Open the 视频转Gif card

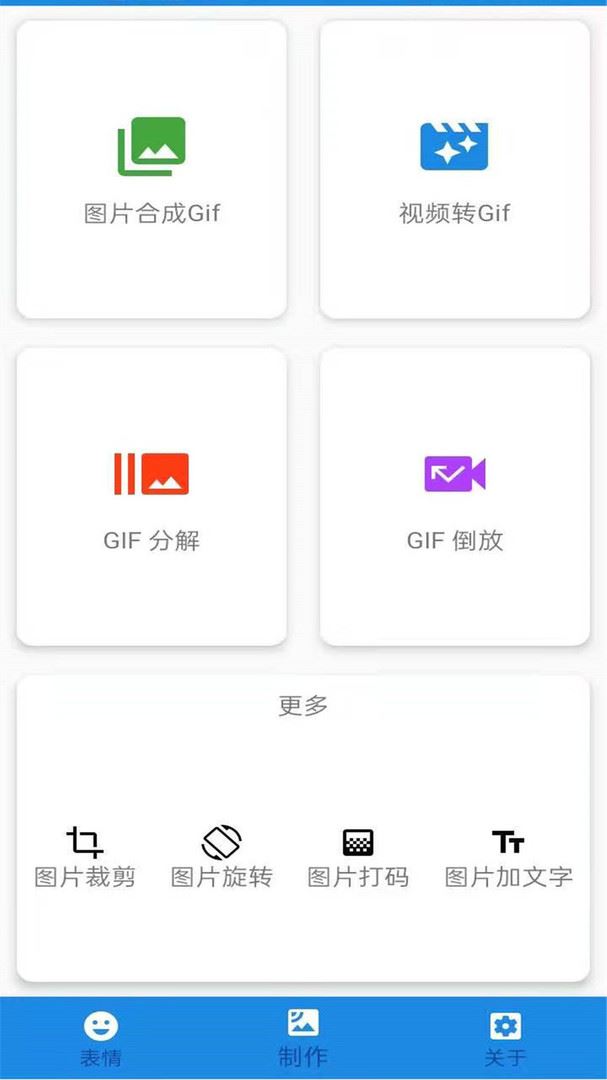[x=454, y=170]
